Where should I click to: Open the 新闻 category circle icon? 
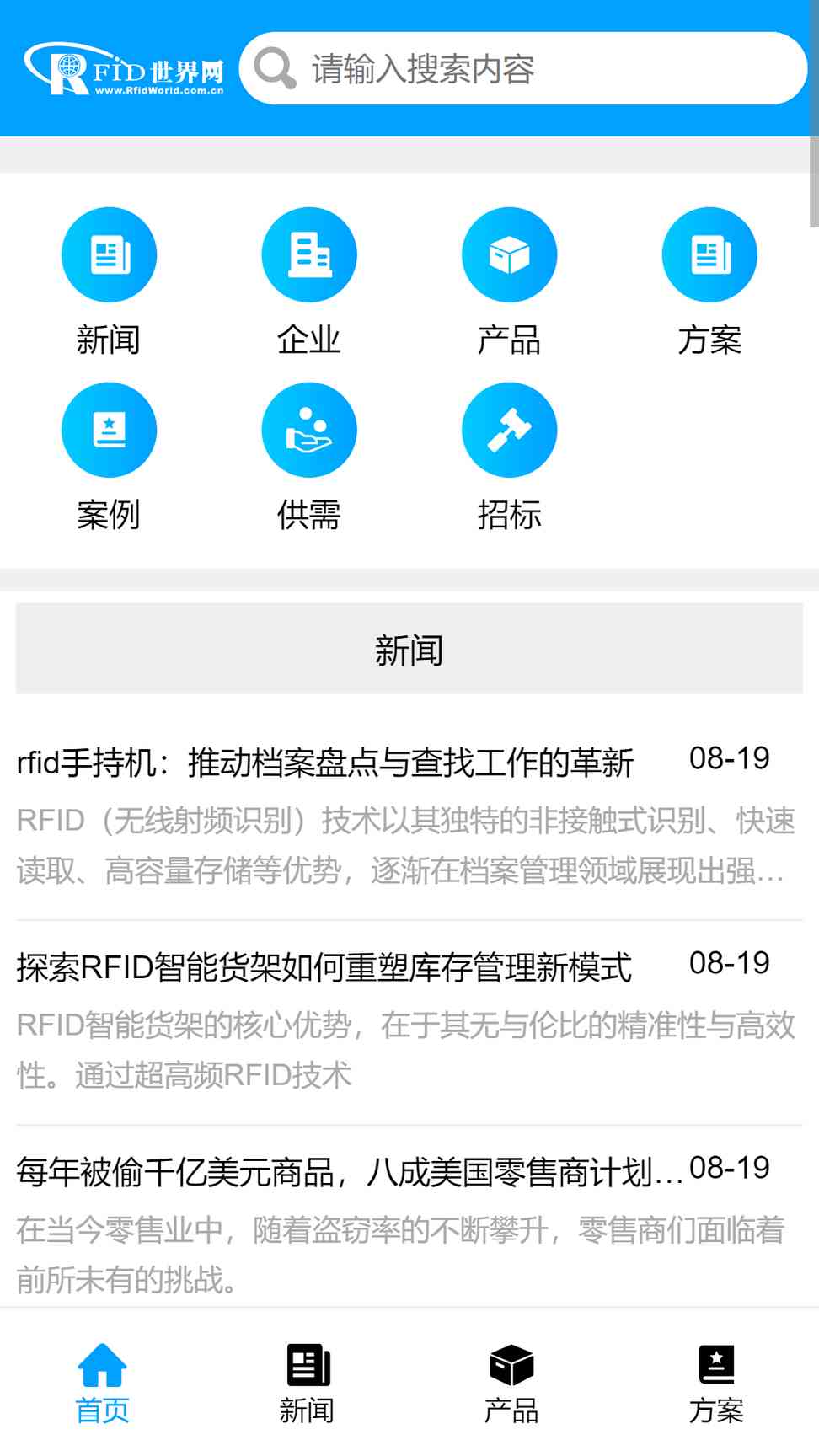pos(109,254)
